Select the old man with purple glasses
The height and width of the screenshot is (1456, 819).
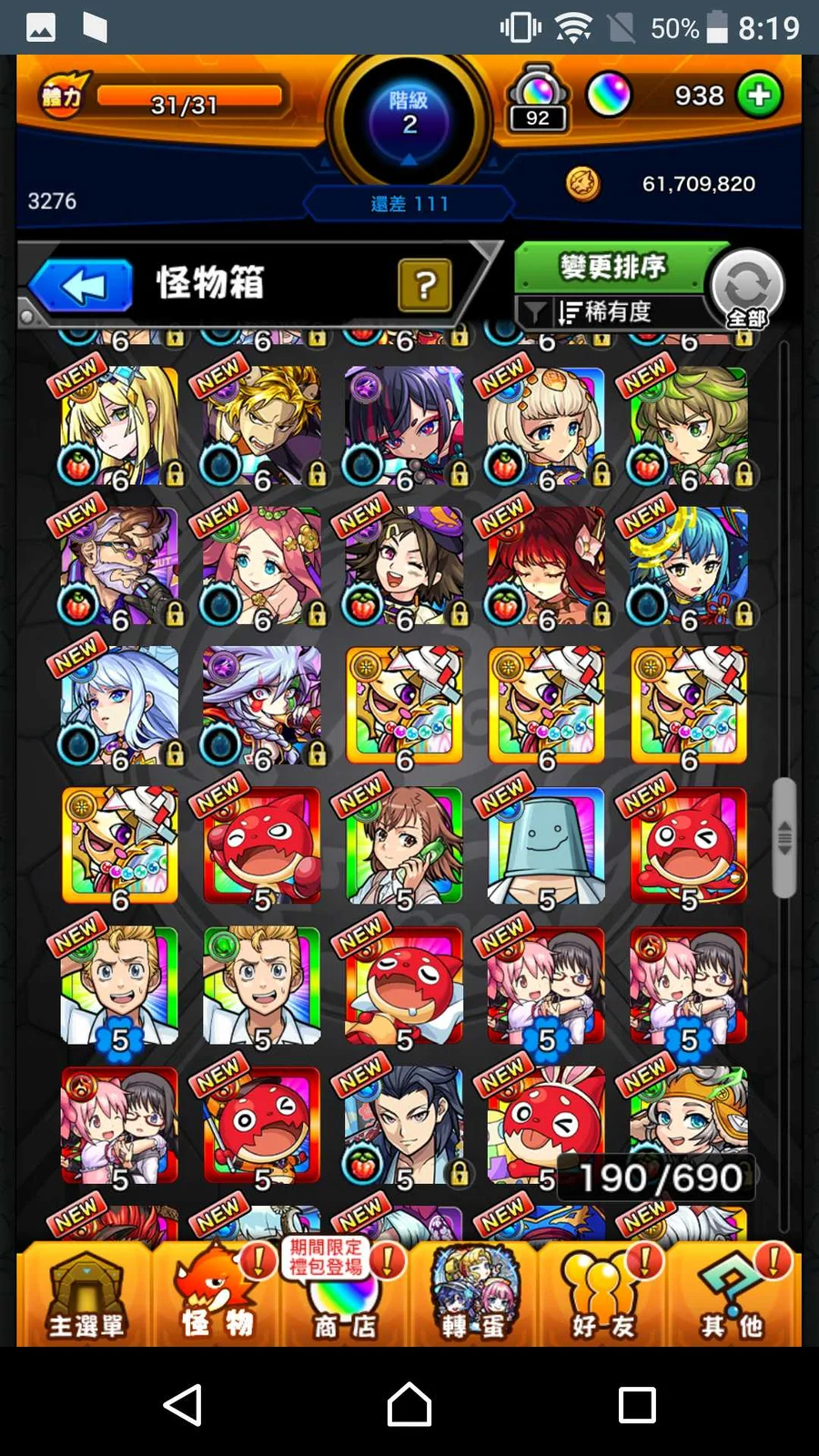(x=119, y=566)
